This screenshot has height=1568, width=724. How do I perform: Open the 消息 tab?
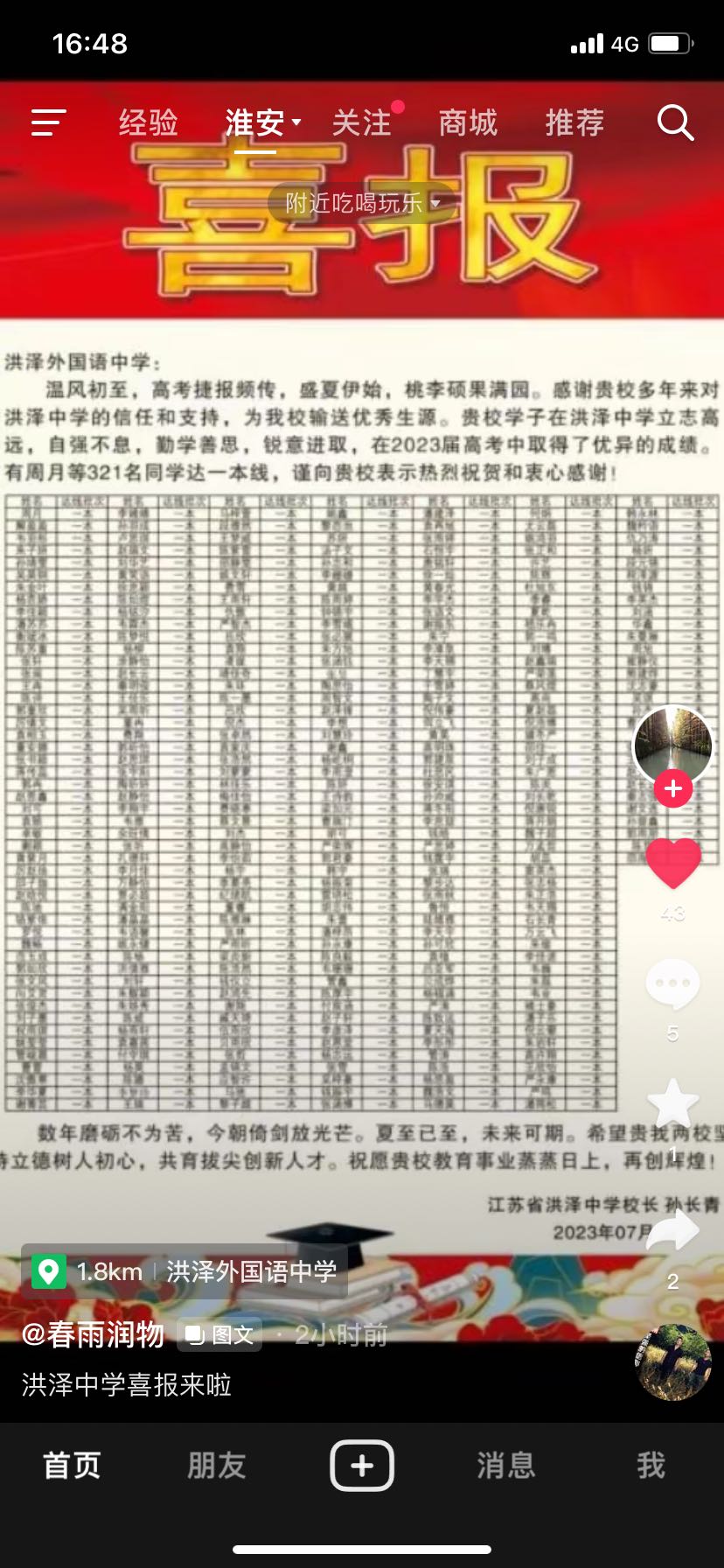click(506, 1465)
